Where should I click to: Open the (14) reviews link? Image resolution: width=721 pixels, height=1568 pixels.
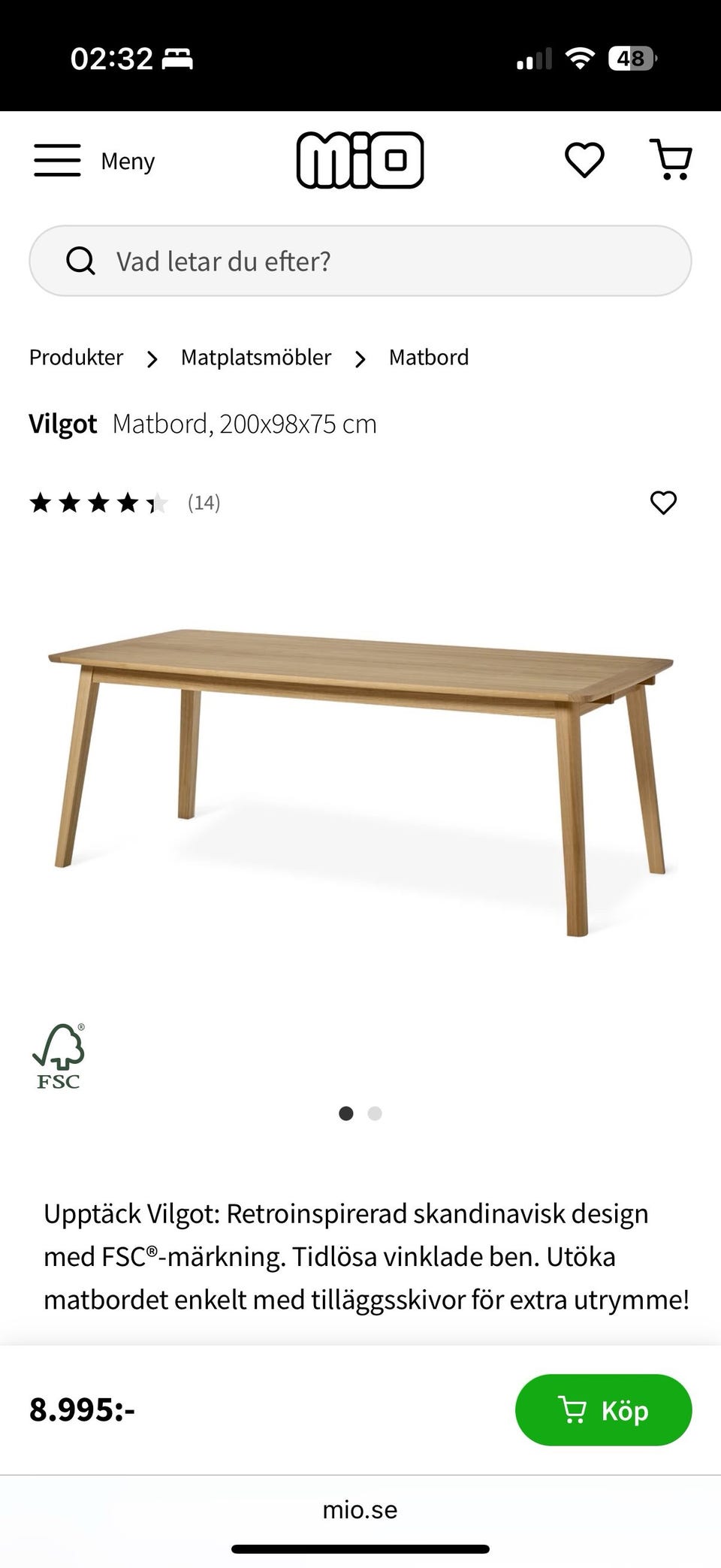coord(203,503)
